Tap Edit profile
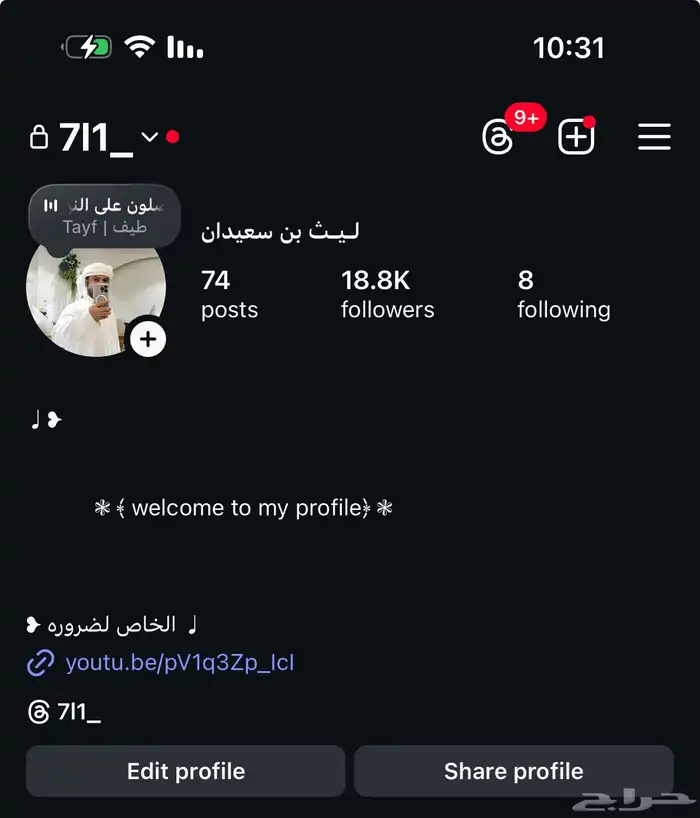 [186, 771]
